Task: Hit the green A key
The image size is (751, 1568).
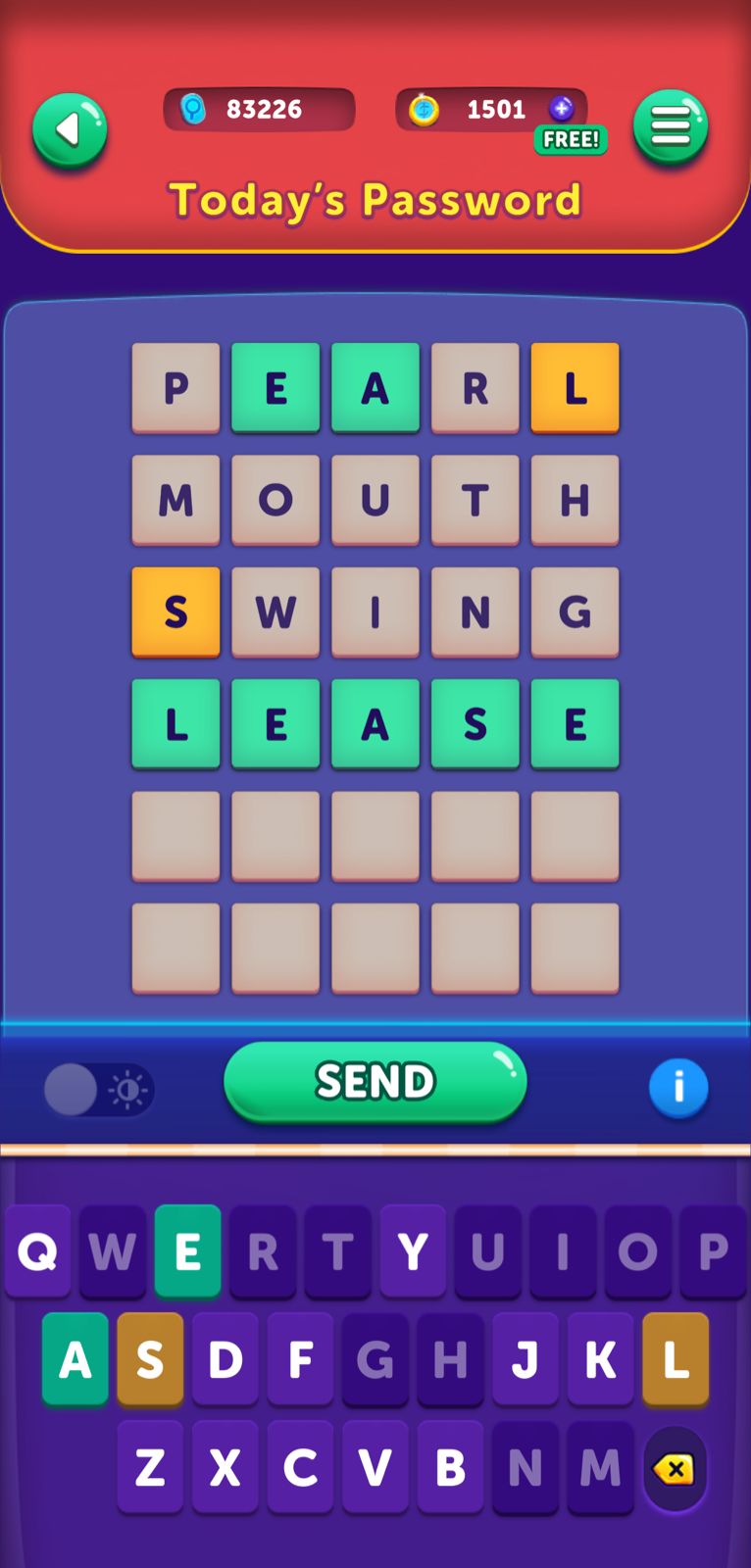Action: [75, 1359]
